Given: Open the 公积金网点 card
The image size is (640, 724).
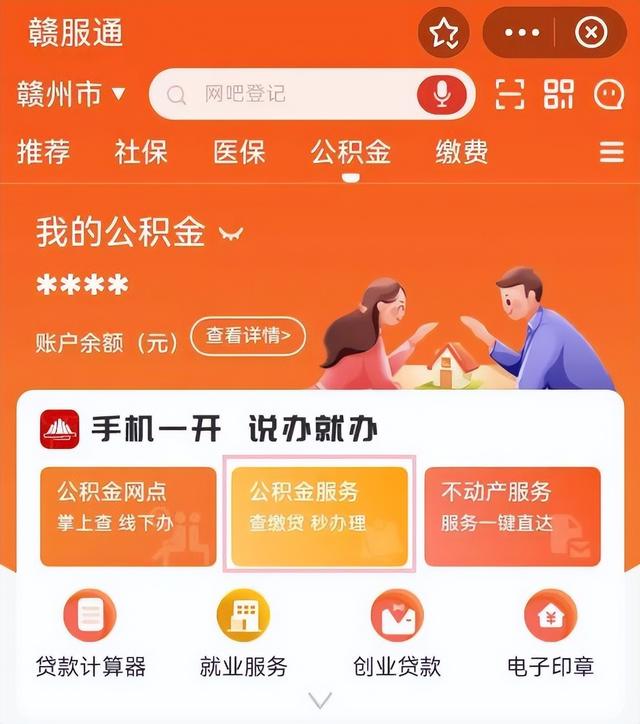Looking at the screenshot, I should 128,516.
